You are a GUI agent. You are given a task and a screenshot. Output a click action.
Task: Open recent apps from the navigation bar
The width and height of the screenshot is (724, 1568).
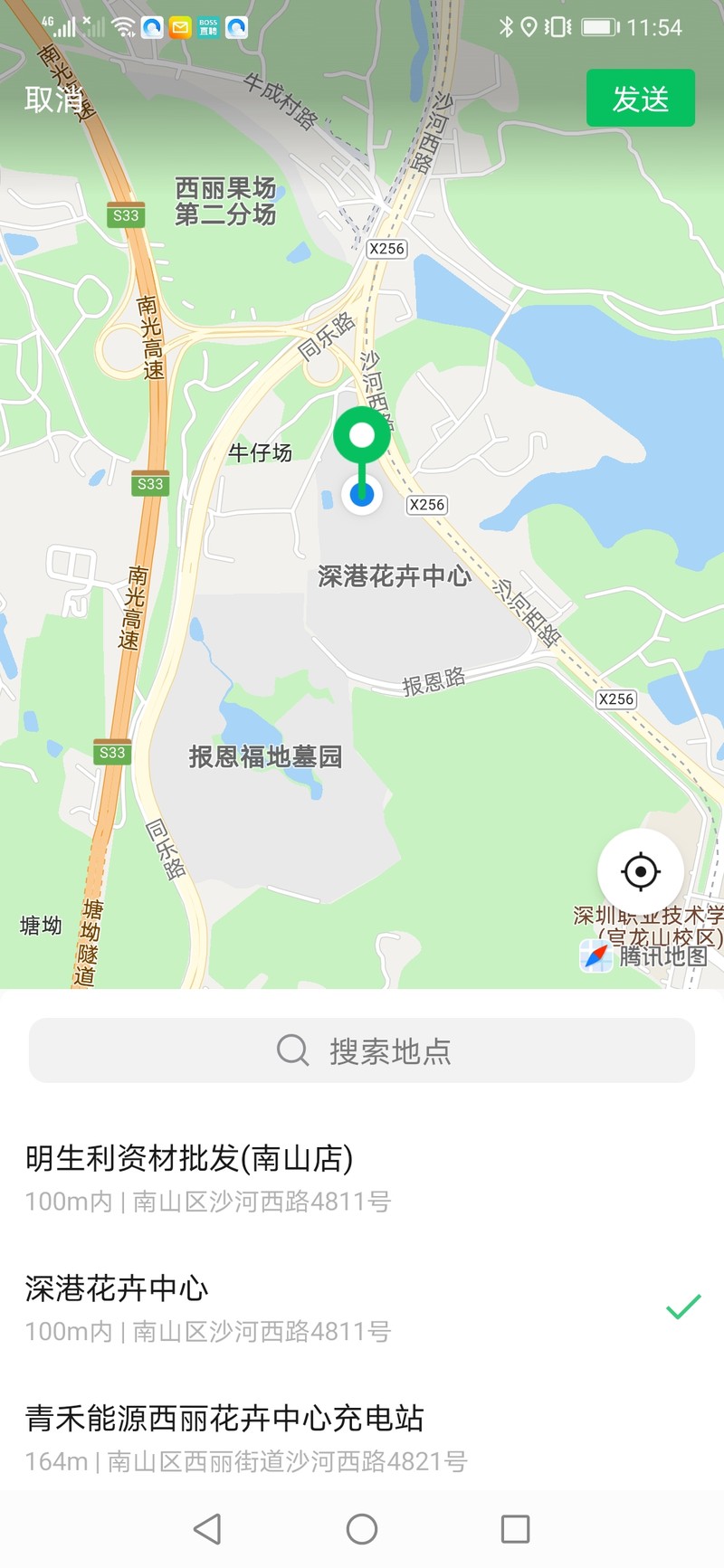[515, 1528]
